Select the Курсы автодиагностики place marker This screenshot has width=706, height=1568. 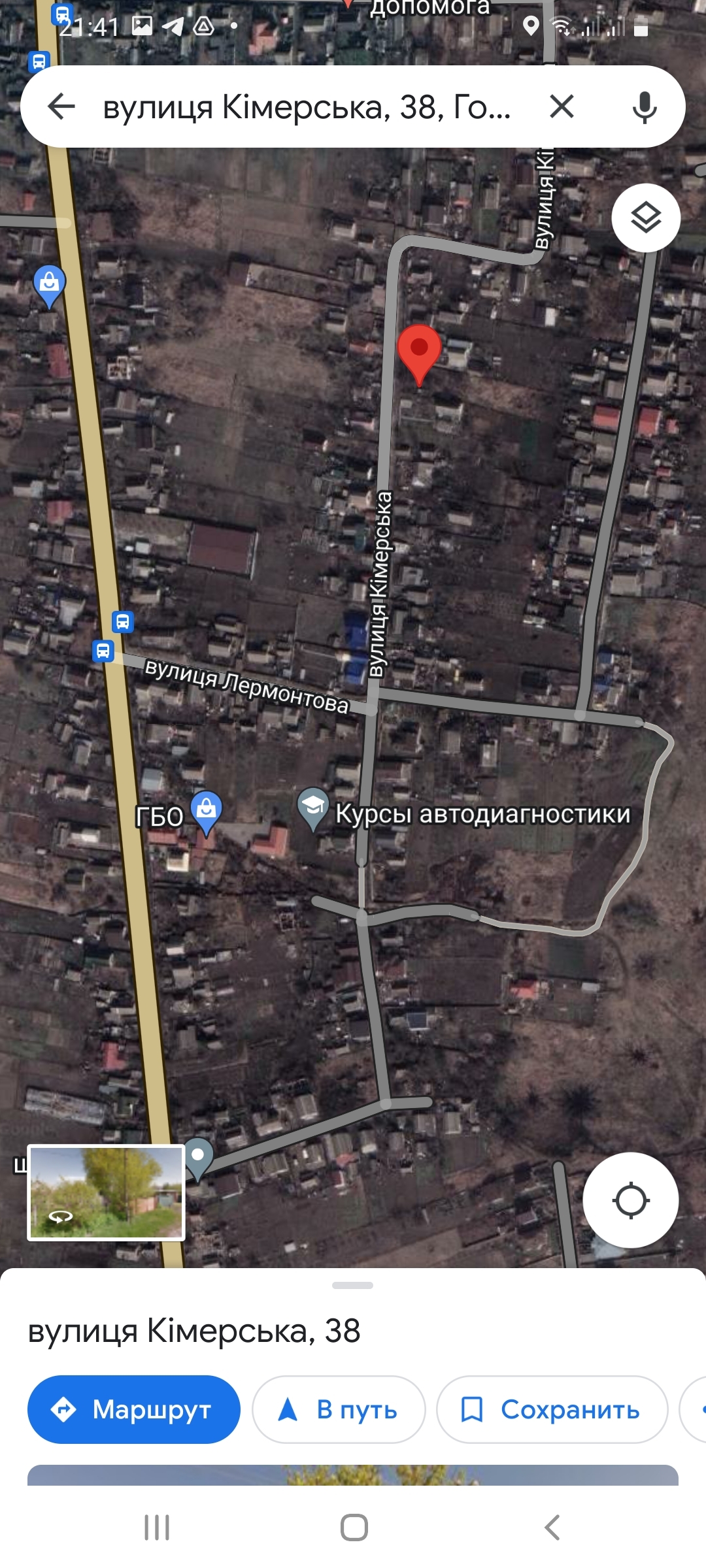312,809
